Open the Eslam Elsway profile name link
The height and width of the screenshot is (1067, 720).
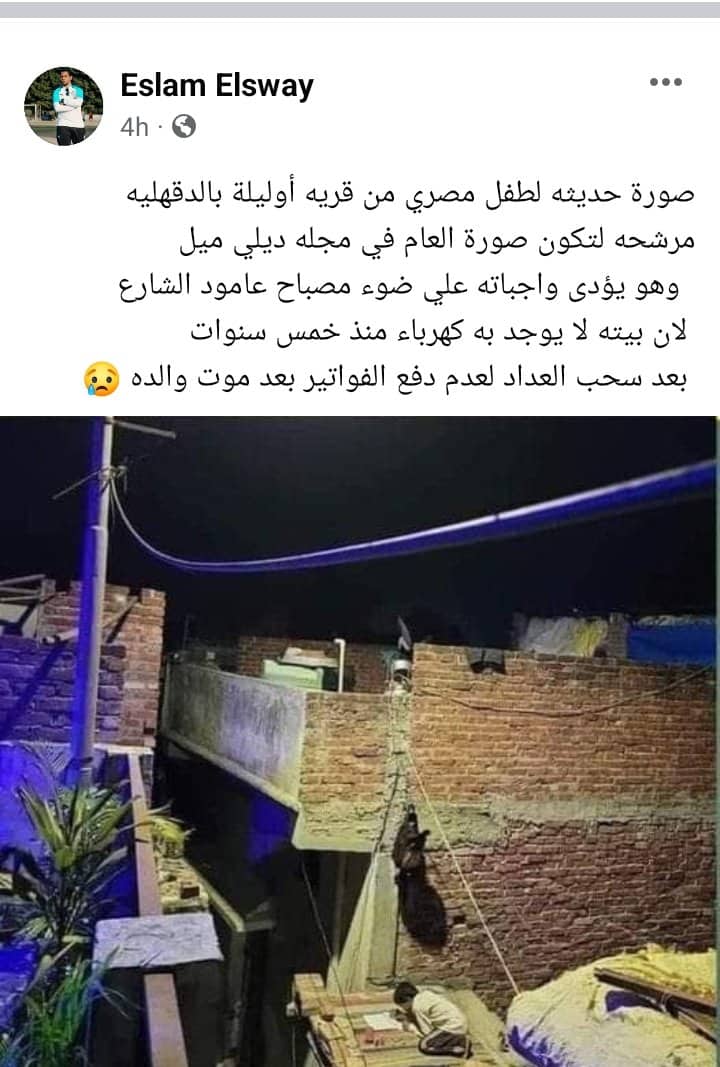click(x=216, y=86)
